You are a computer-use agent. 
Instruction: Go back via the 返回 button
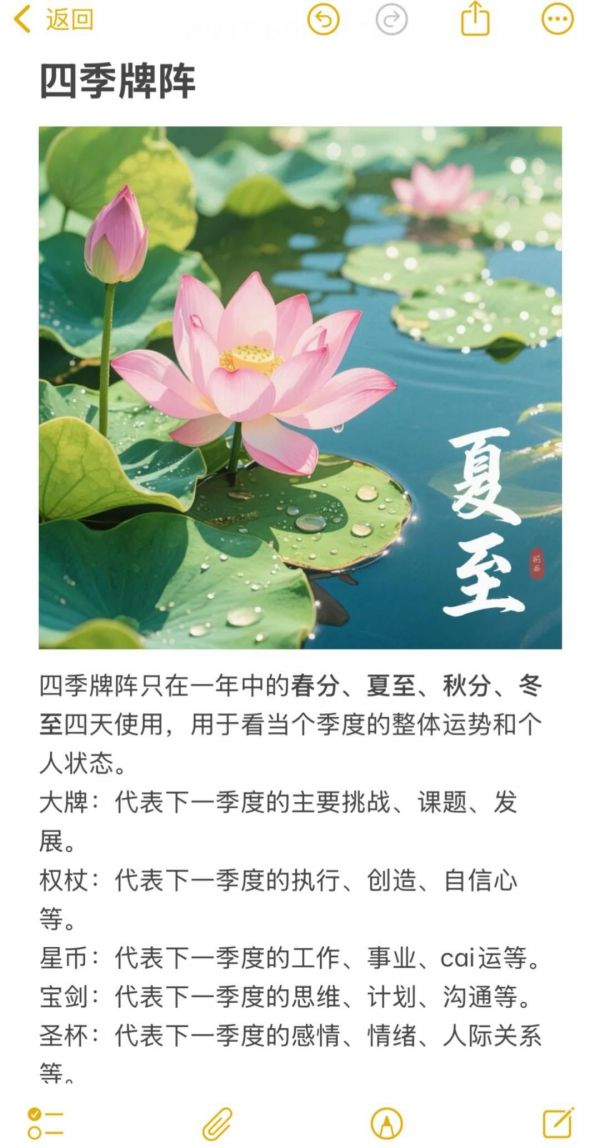[x=54, y=20]
